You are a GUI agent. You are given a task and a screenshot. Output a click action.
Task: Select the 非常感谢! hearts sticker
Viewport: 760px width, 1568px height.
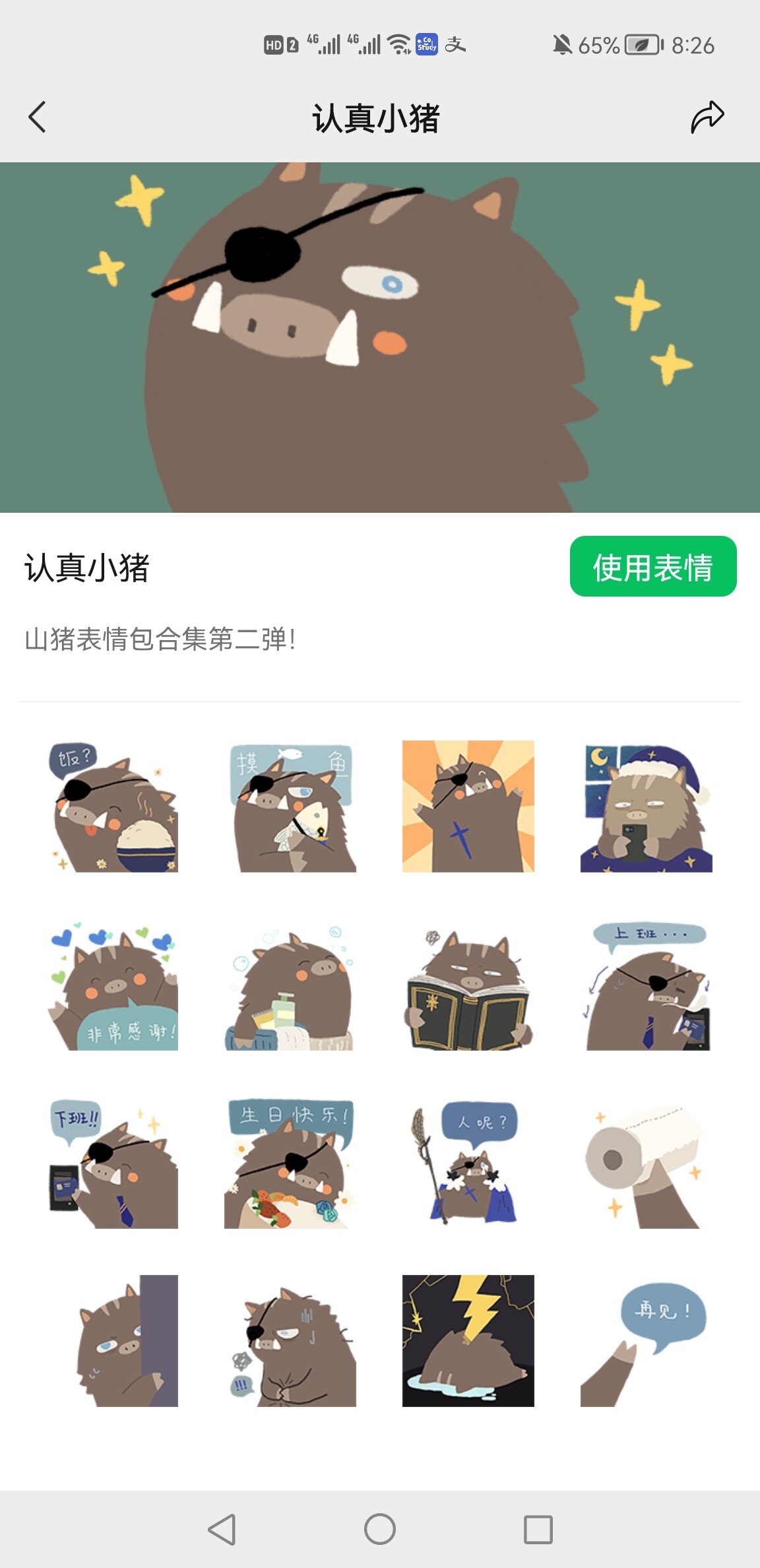[112, 985]
